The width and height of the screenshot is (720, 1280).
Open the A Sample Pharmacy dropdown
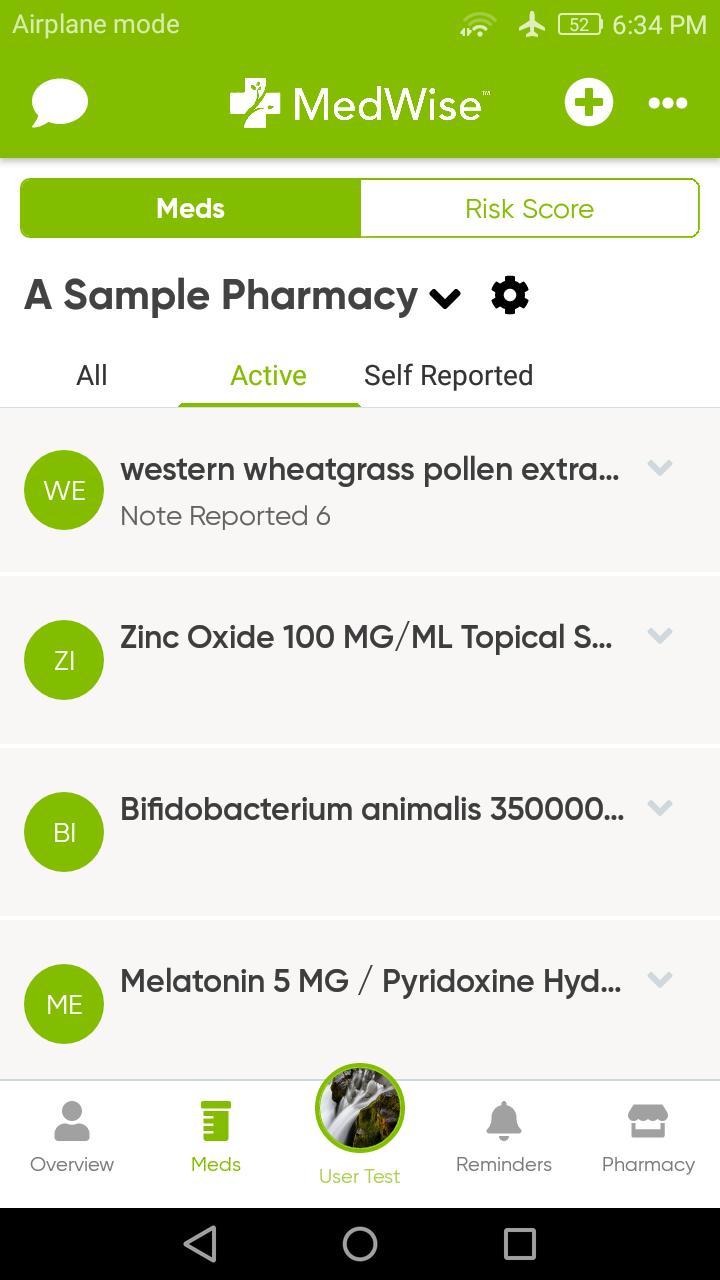(446, 296)
